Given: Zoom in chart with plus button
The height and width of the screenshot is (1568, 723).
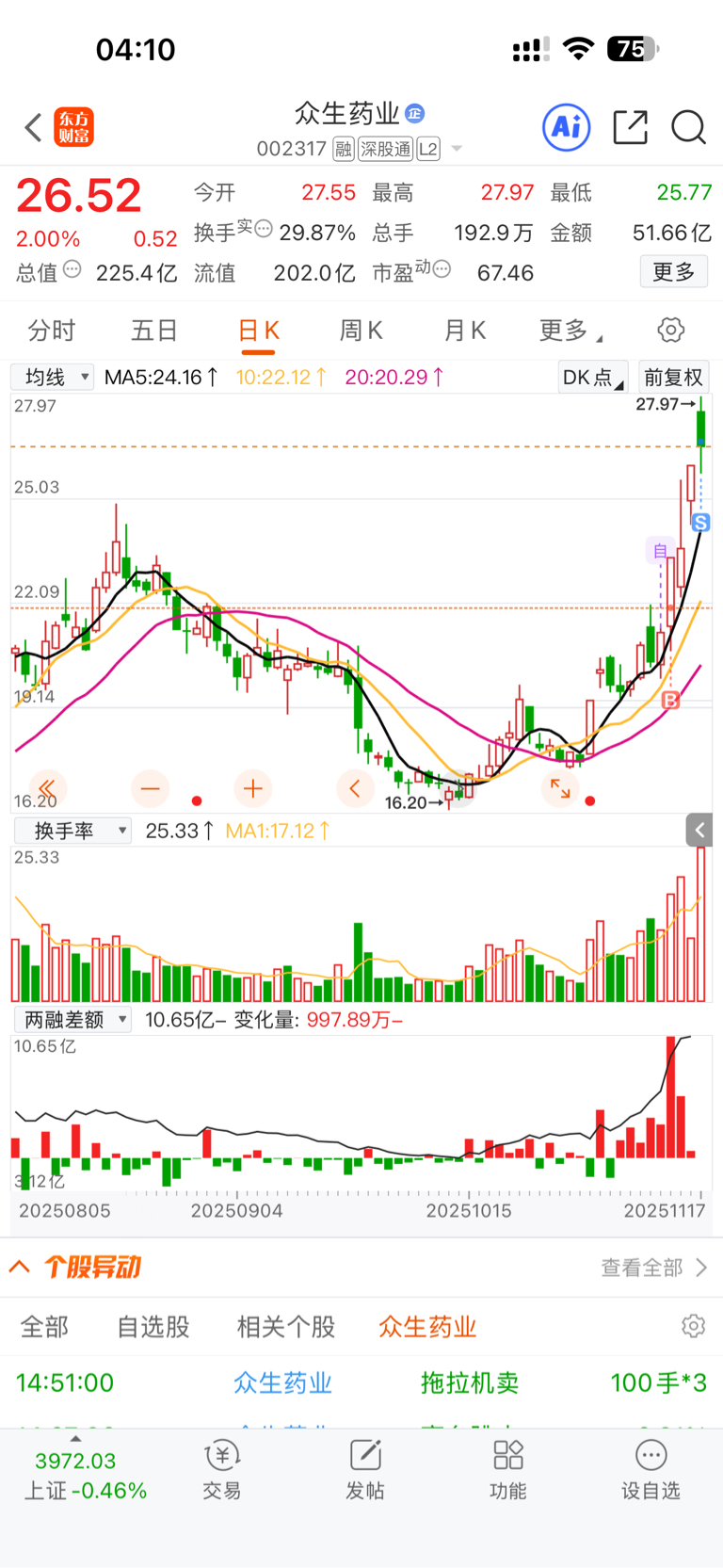Looking at the screenshot, I should (x=252, y=788).
